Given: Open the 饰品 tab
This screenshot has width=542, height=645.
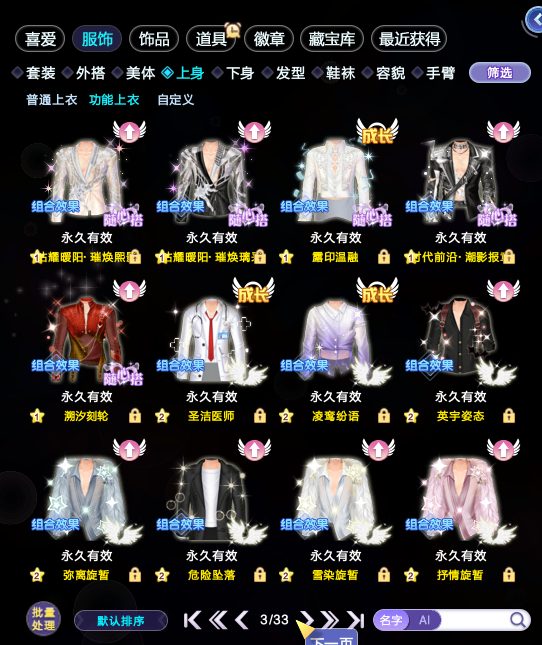Looking at the screenshot, I should 154,39.
